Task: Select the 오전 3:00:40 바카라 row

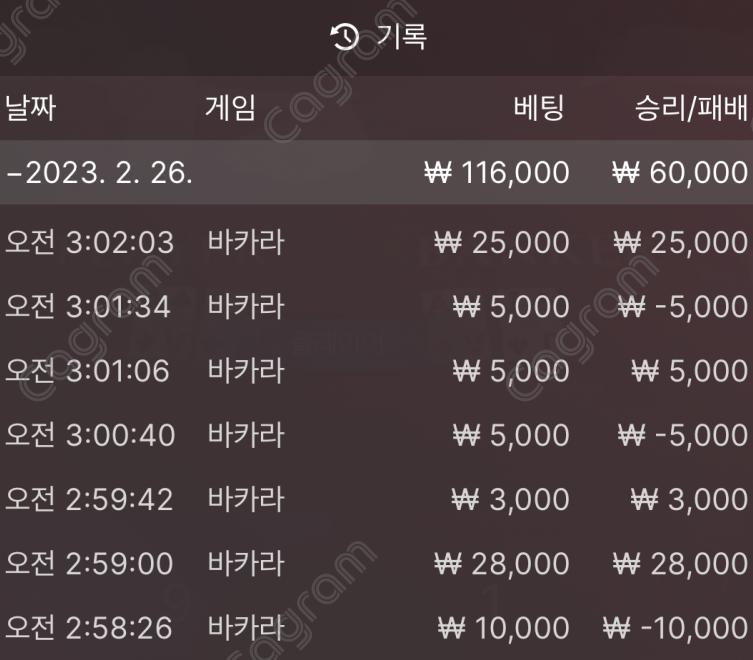Action: coord(376,435)
